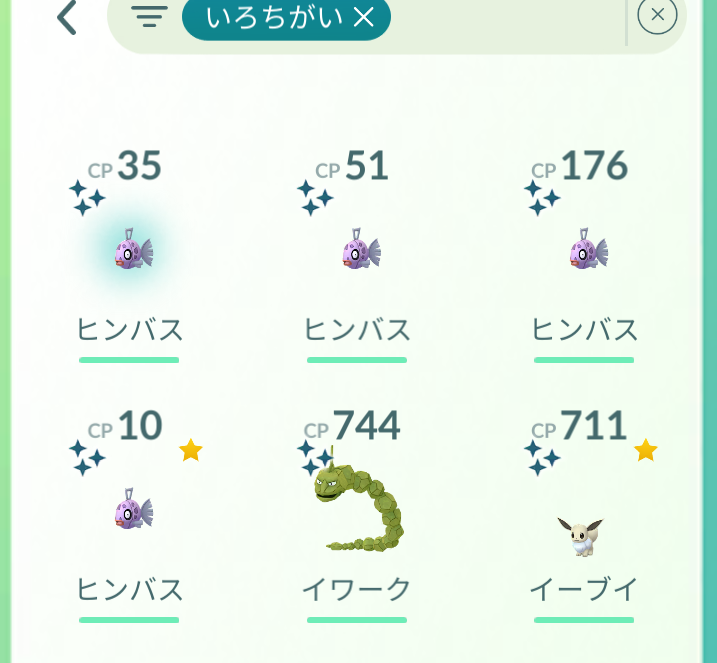
Task: Open the CP 35 ヒンバス
Action: pos(132,252)
